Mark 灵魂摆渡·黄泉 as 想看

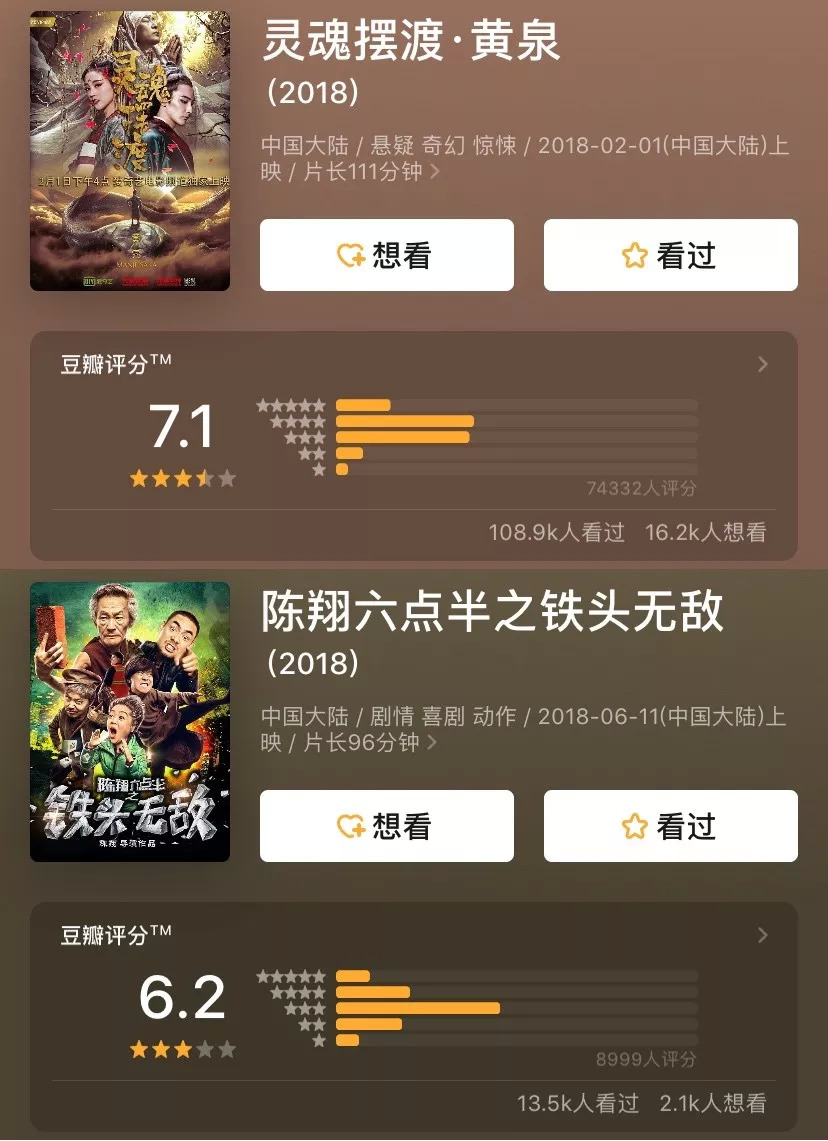pyautogui.click(x=387, y=256)
